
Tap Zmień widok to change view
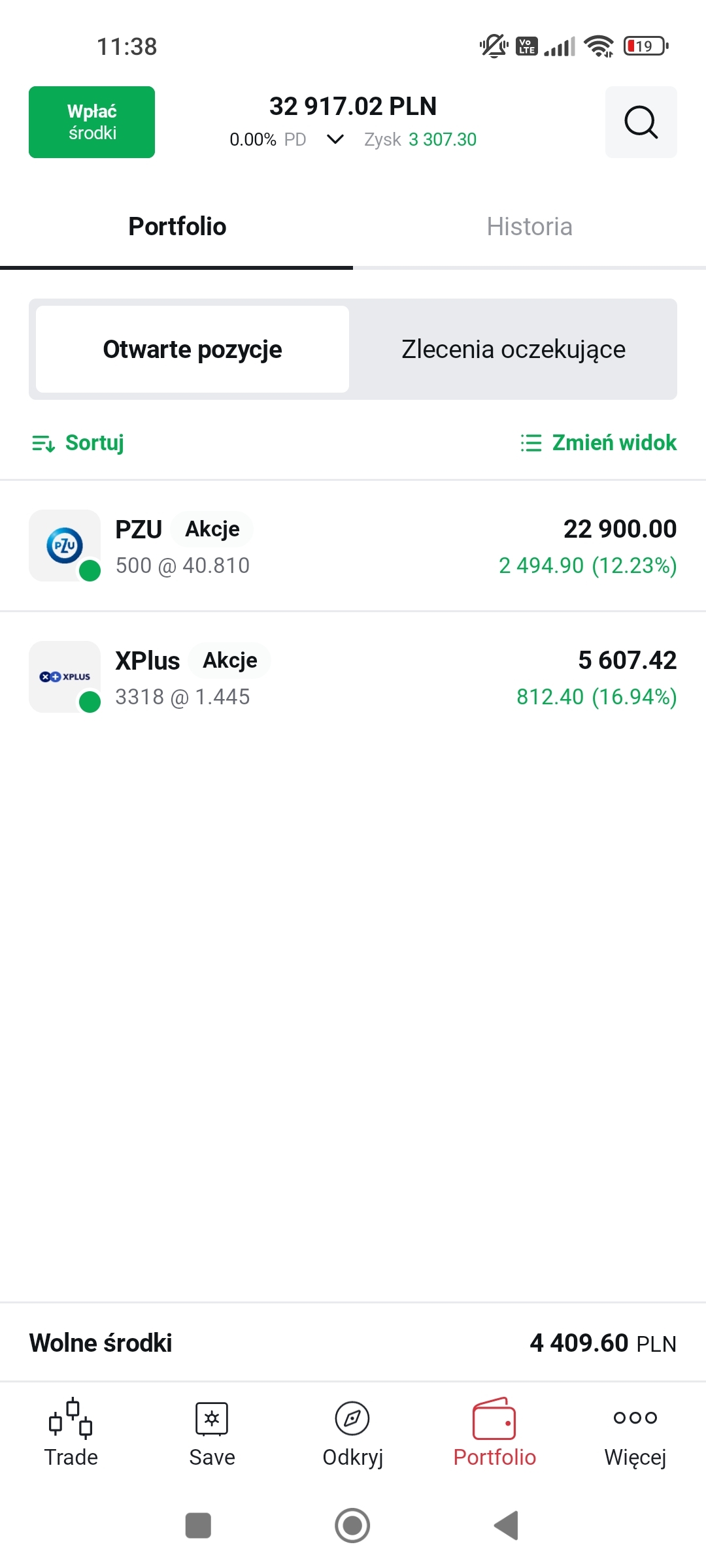click(598, 443)
